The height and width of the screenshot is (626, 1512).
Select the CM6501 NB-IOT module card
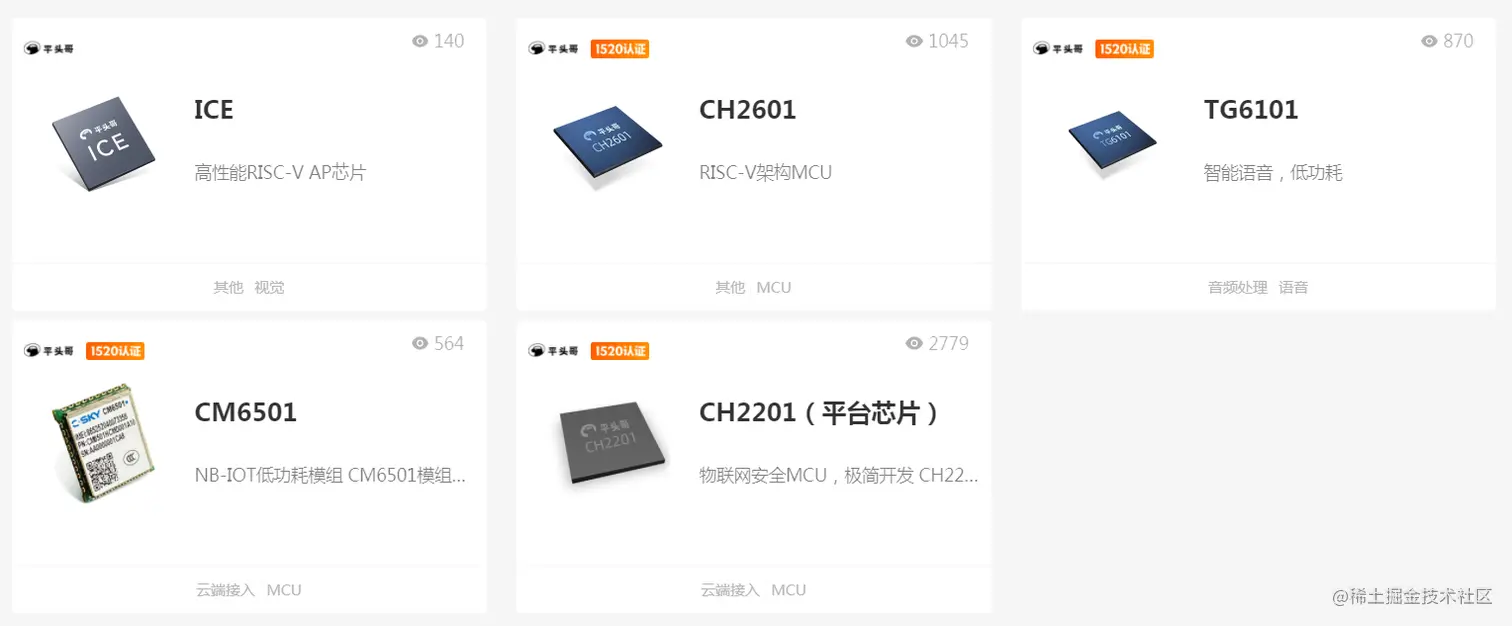[245, 412]
